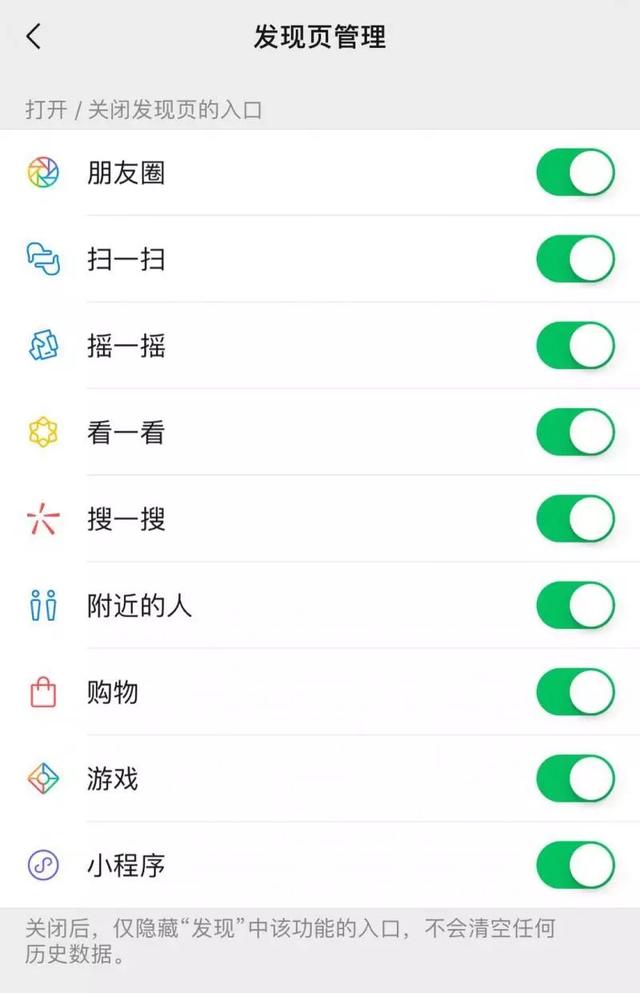Turn off 附近的人
This screenshot has width=640, height=993.
point(575,606)
